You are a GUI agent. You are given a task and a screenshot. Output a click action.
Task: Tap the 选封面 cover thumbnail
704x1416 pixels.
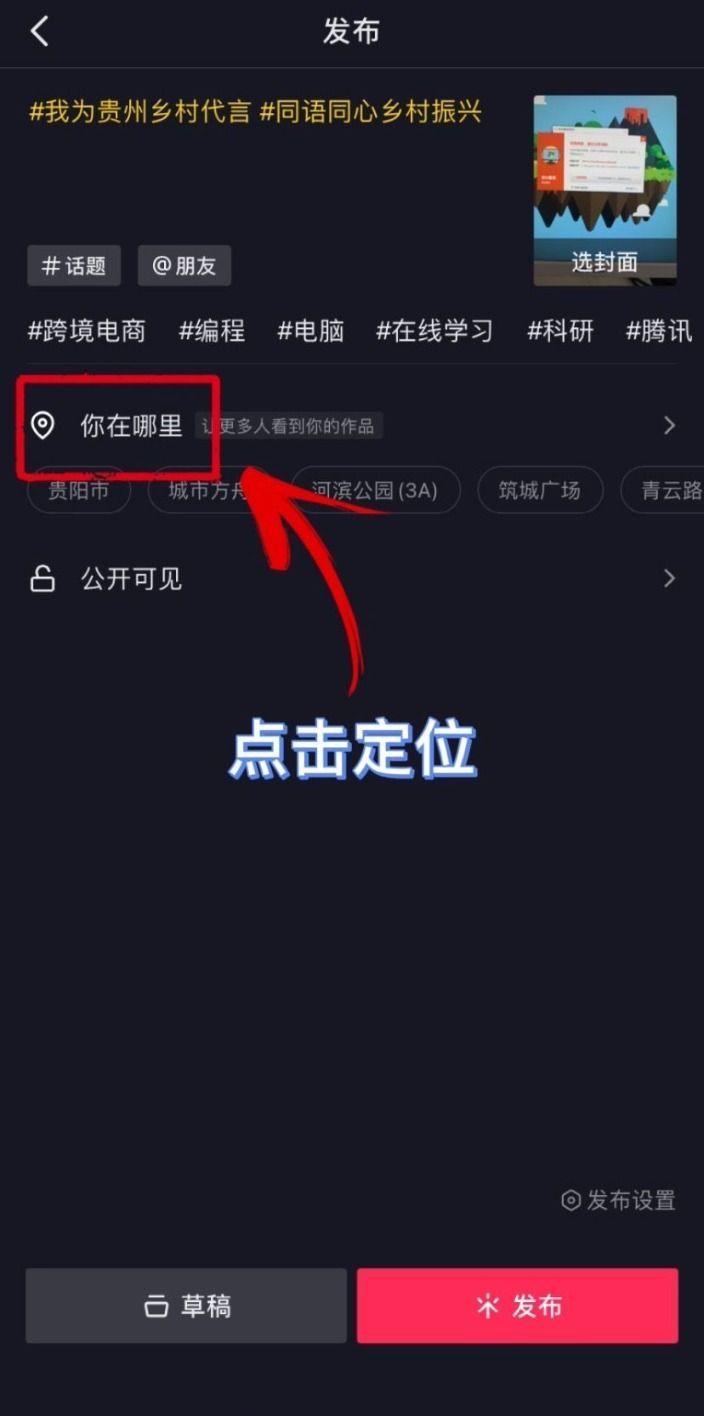point(605,191)
